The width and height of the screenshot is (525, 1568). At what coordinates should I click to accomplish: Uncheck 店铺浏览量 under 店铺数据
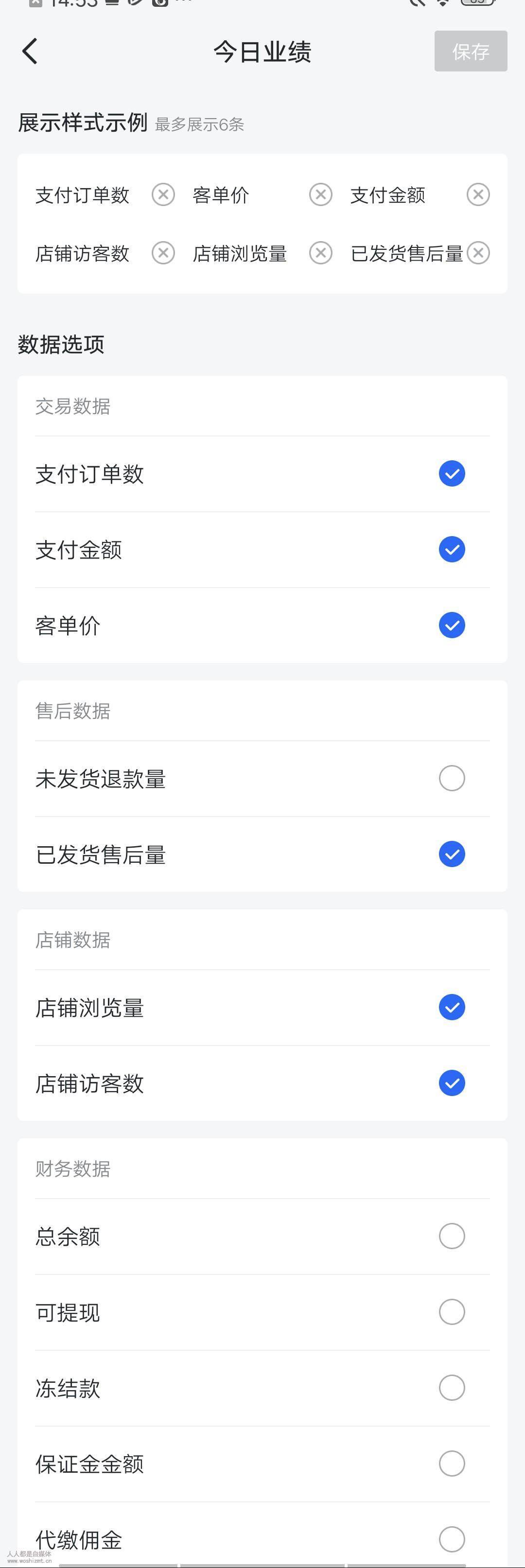point(452,1008)
